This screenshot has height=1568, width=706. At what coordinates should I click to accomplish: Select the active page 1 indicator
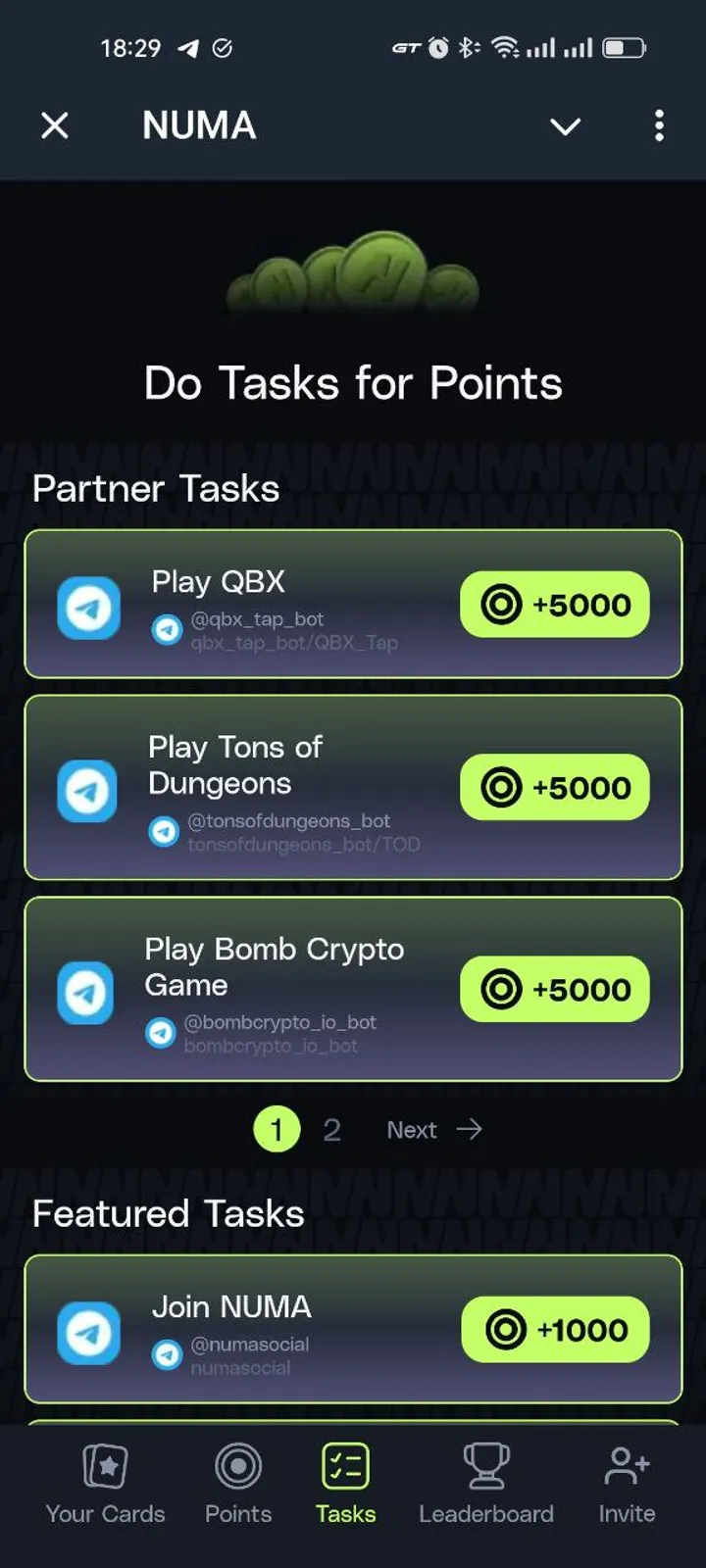click(x=277, y=1129)
